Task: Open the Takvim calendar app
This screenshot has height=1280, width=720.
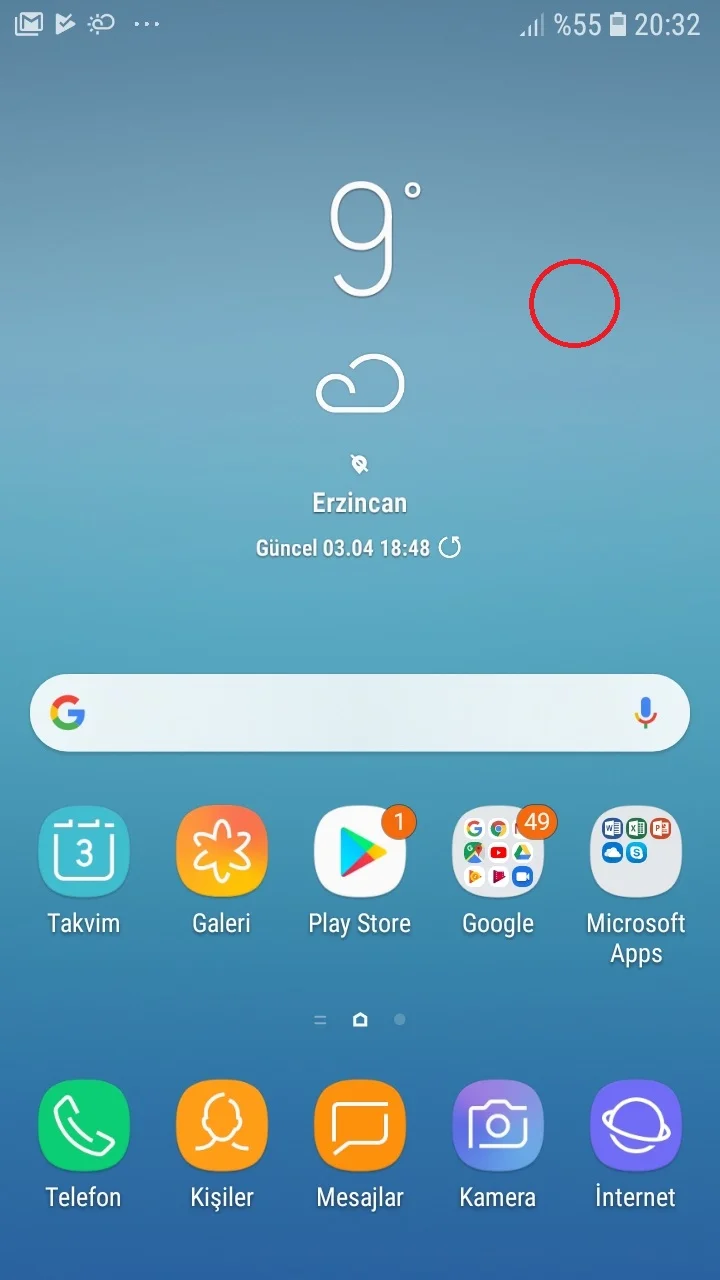Action: [84, 852]
